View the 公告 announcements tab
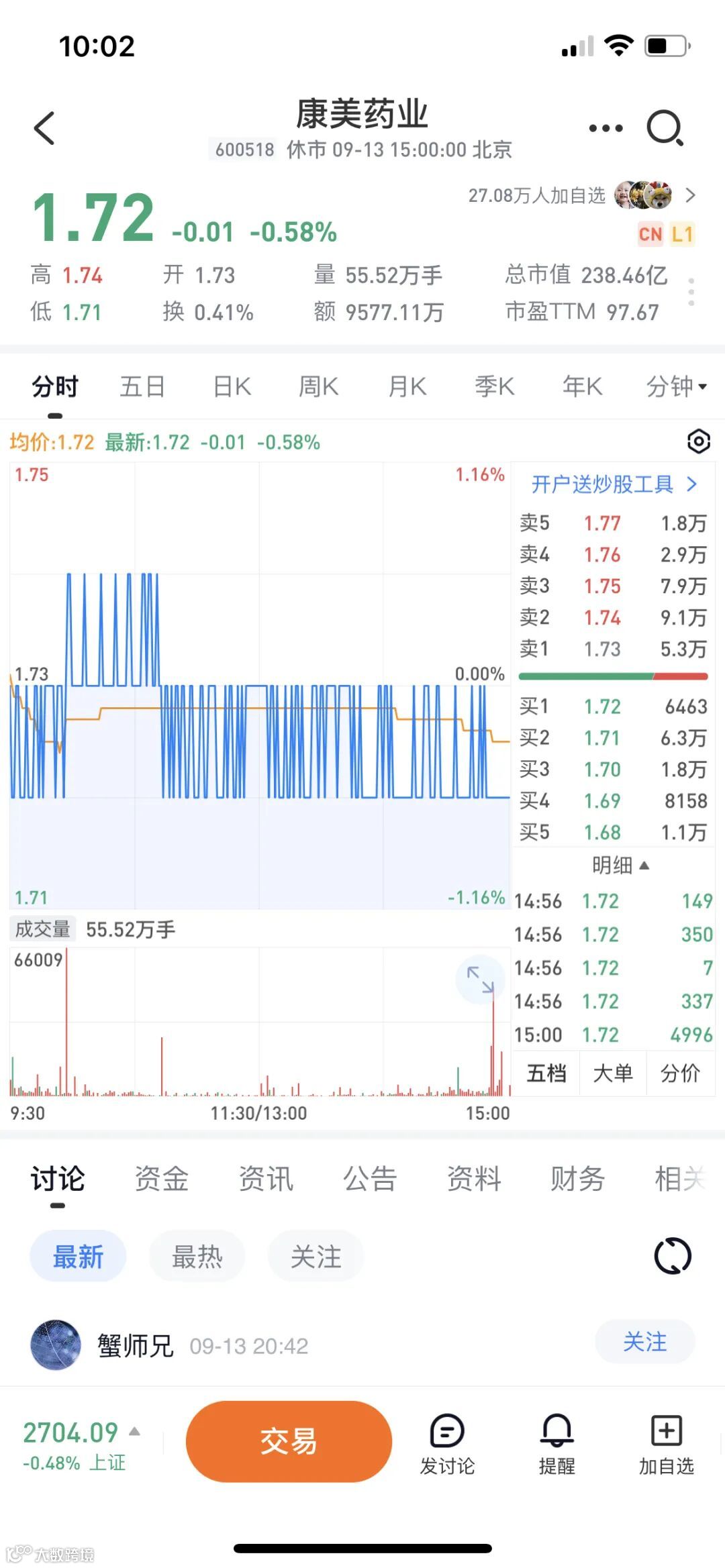 [x=370, y=1179]
